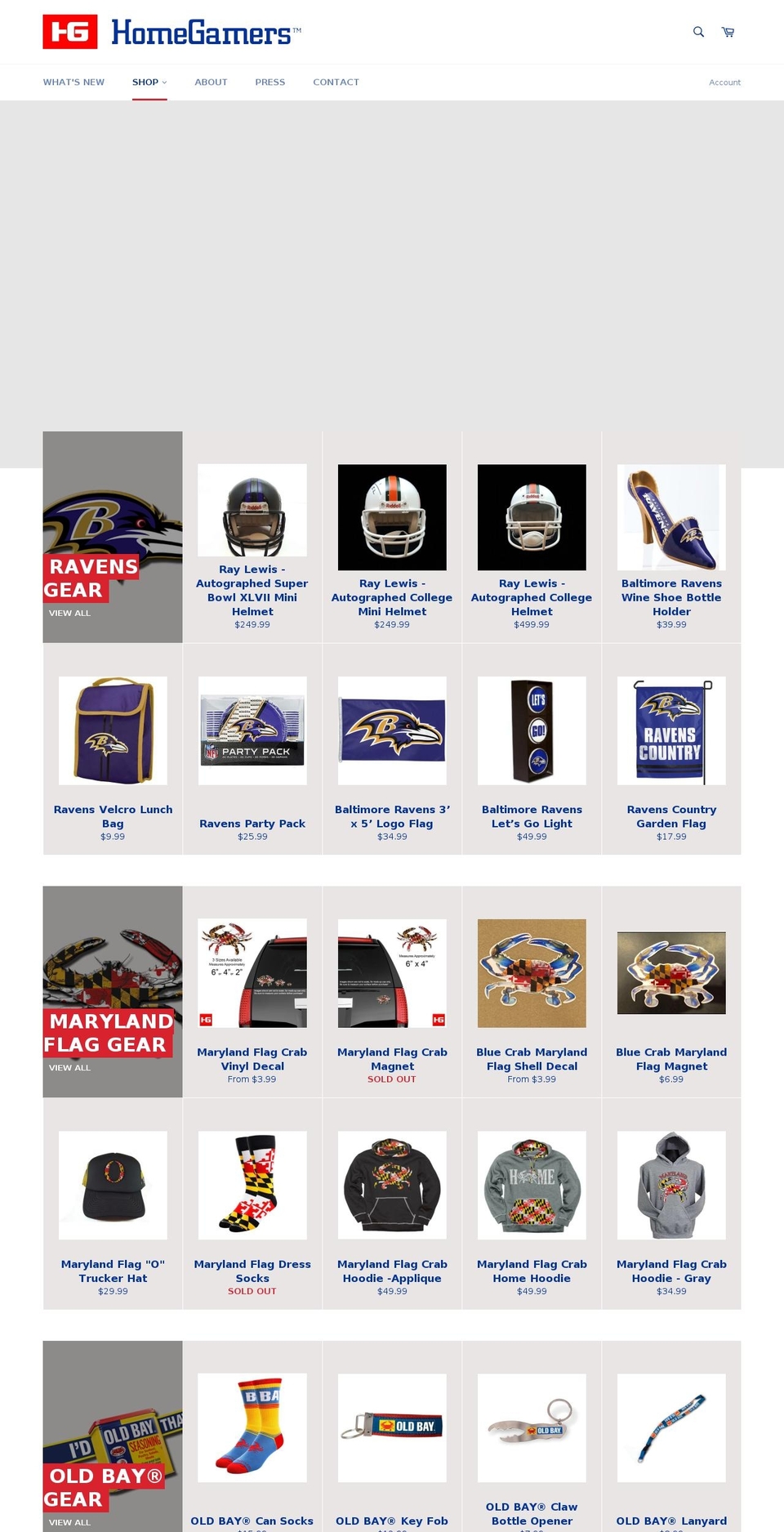Open the Press page
Image resolution: width=784 pixels, height=1532 pixels.
(270, 83)
